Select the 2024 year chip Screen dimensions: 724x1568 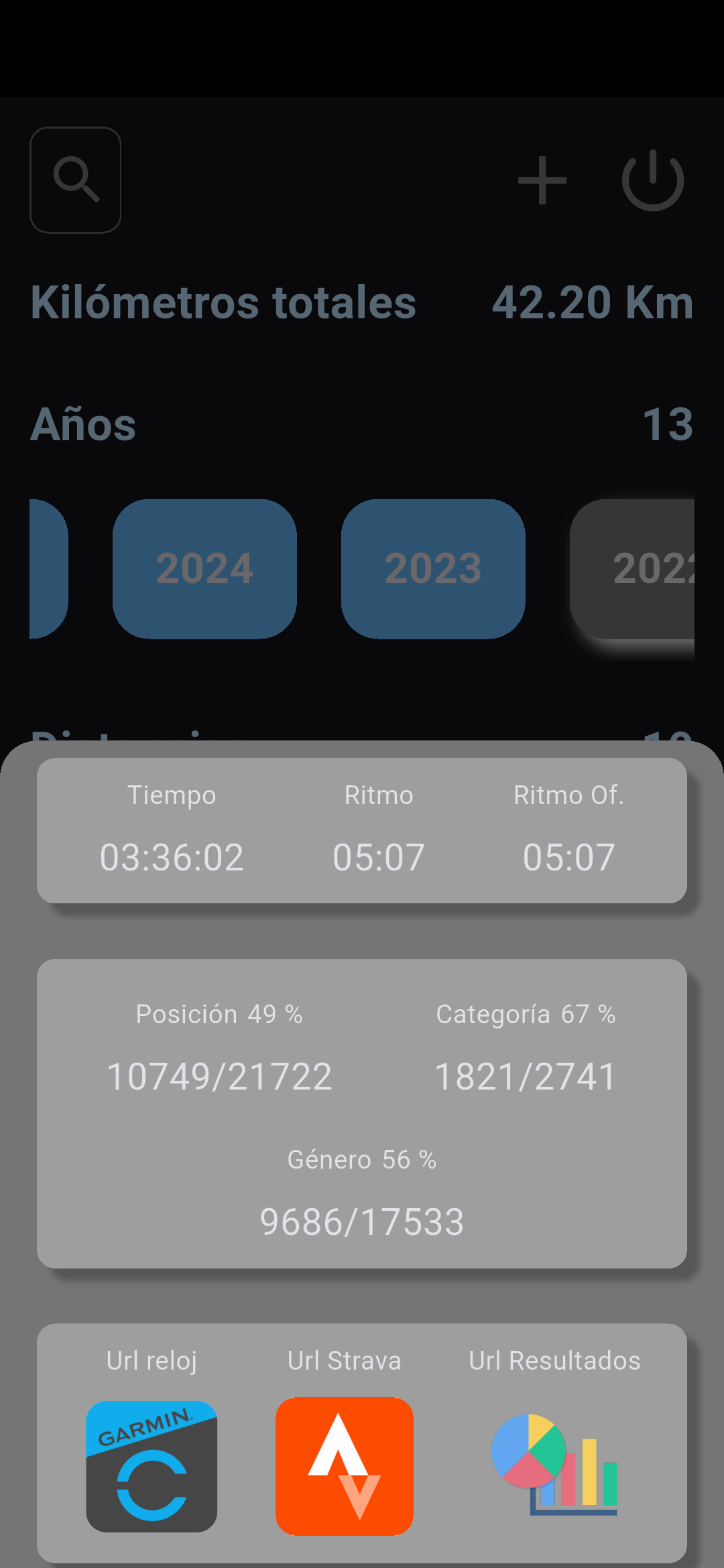pos(204,569)
